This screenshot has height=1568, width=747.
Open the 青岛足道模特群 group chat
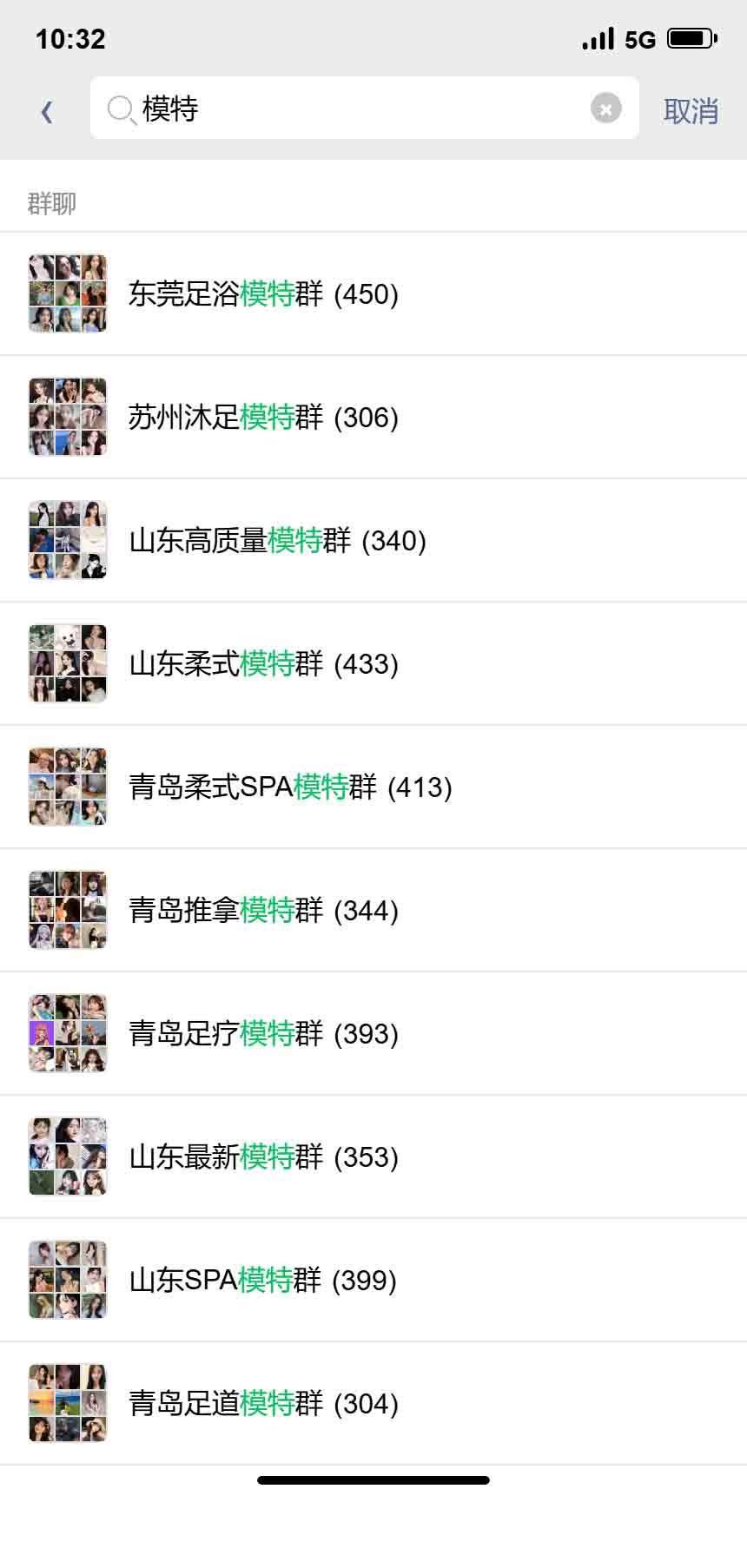(x=373, y=1403)
